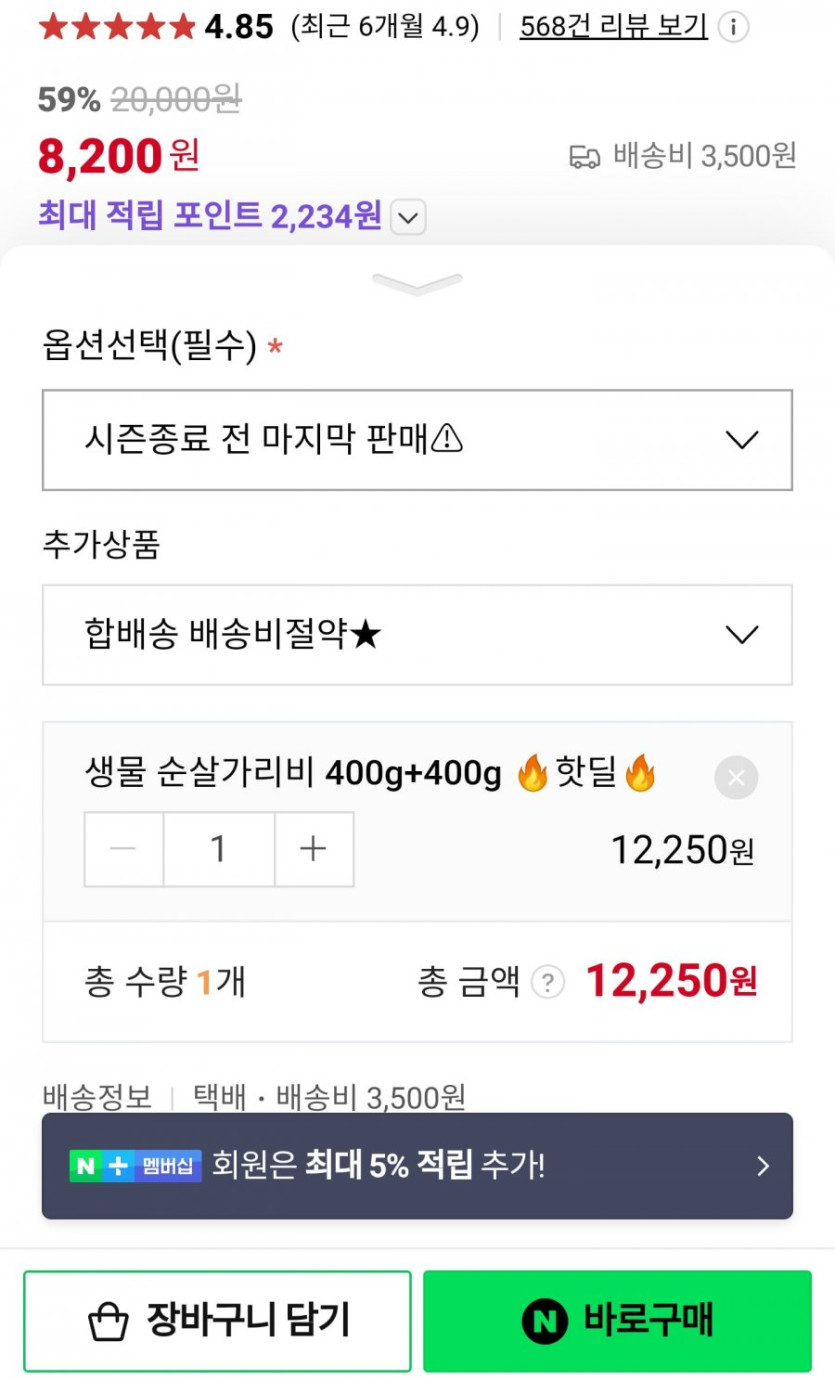The width and height of the screenshot is (835, 1380).
Task: Open the 568건 리뷰 보기 link
Action: (613, 27)
